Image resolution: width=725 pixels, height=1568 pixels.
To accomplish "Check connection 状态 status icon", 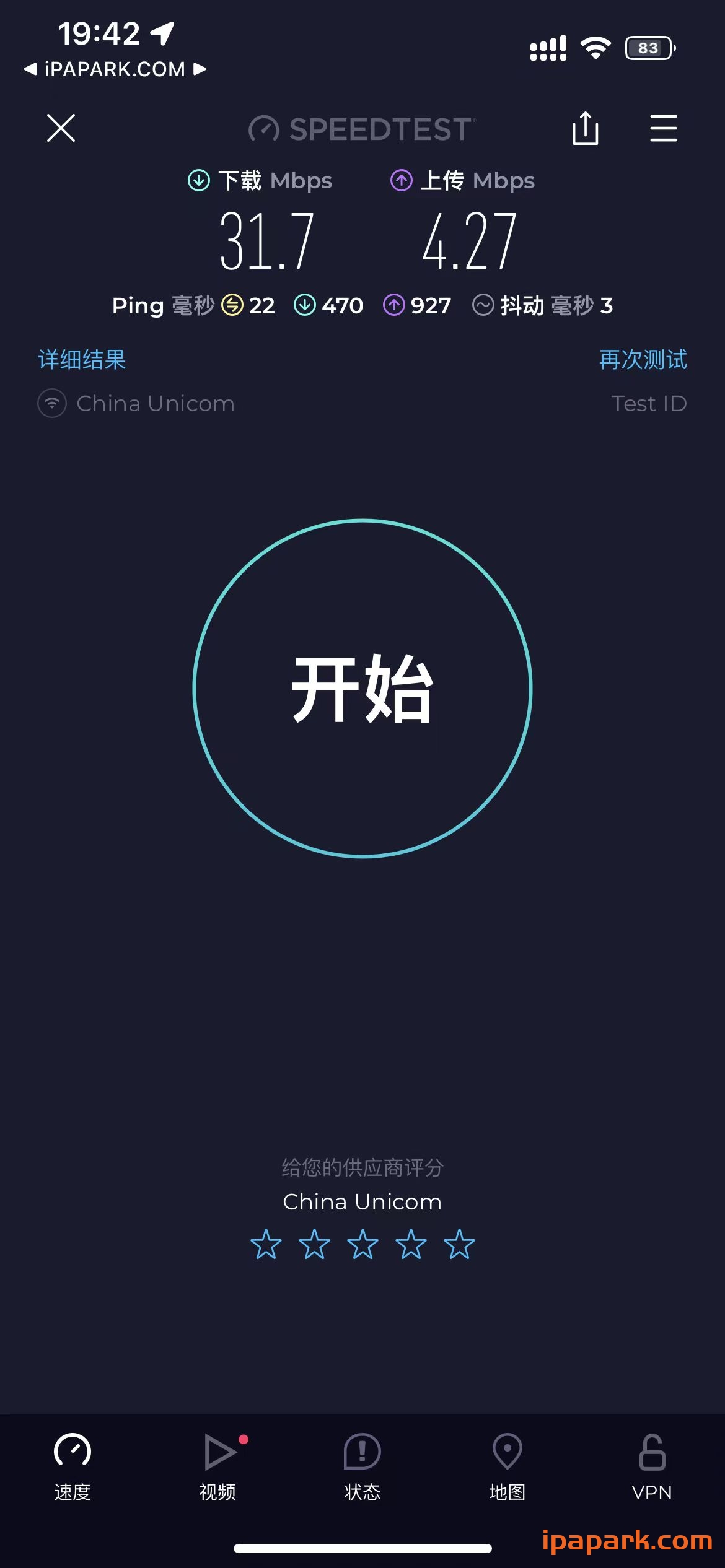I will [x=362, y=1452].
